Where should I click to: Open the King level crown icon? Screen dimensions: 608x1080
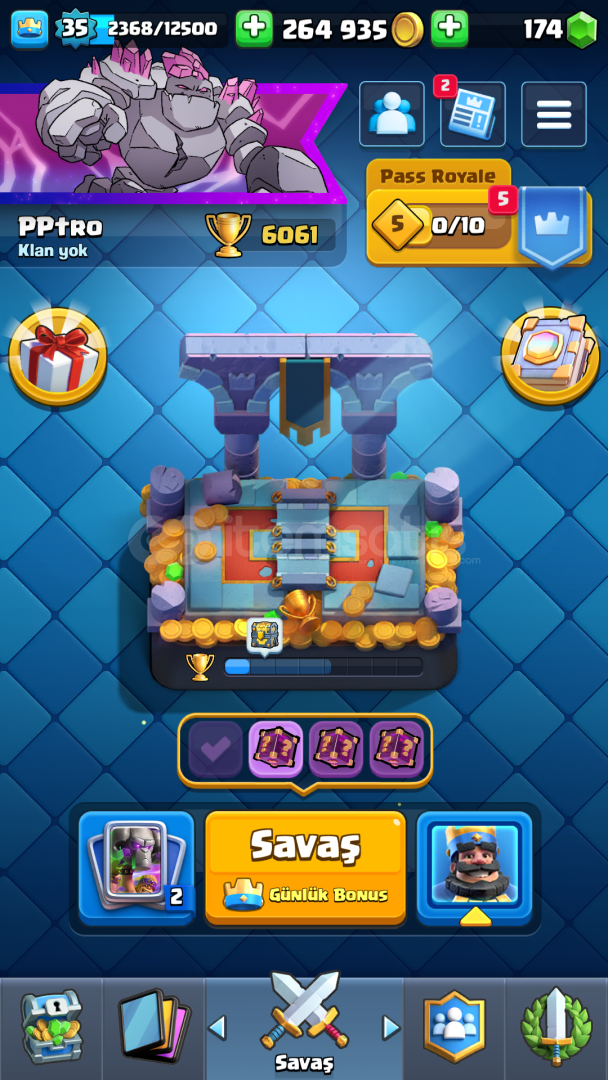click(x=30, y=29)
